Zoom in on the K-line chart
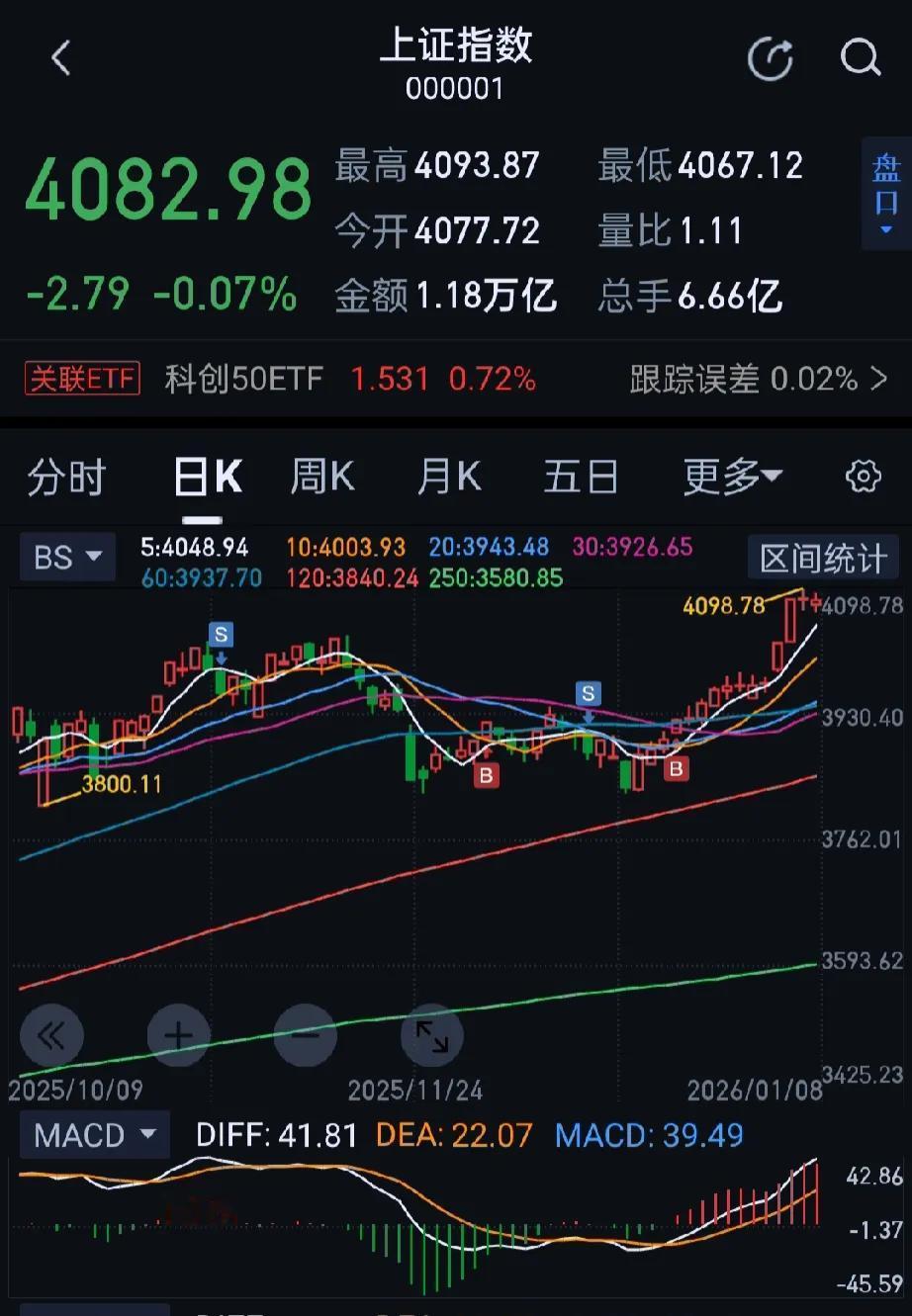 tap(179, 1035)
